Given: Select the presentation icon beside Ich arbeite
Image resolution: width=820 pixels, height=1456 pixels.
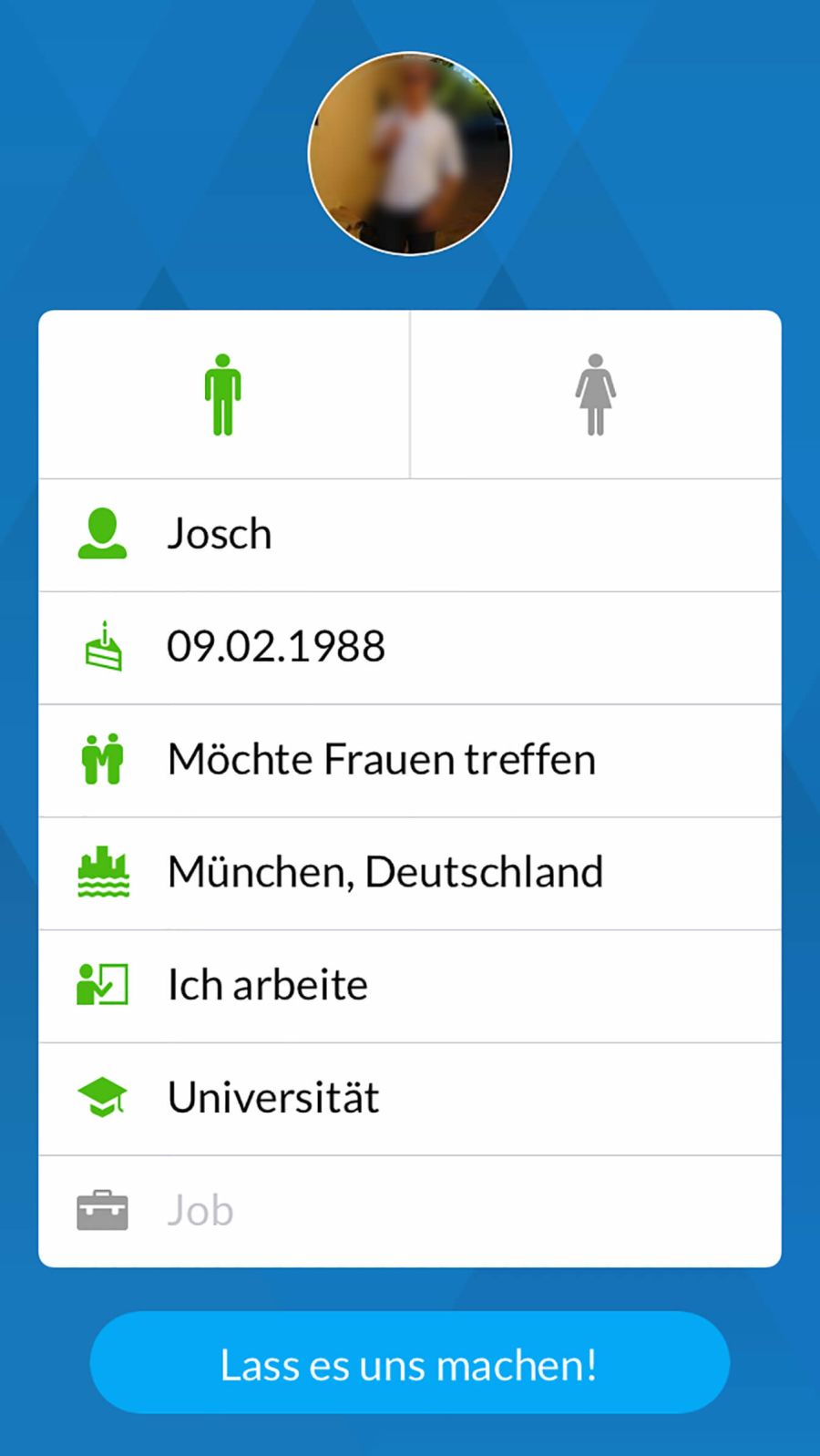Looking at the screenshot, I should [x=105, y=985].
